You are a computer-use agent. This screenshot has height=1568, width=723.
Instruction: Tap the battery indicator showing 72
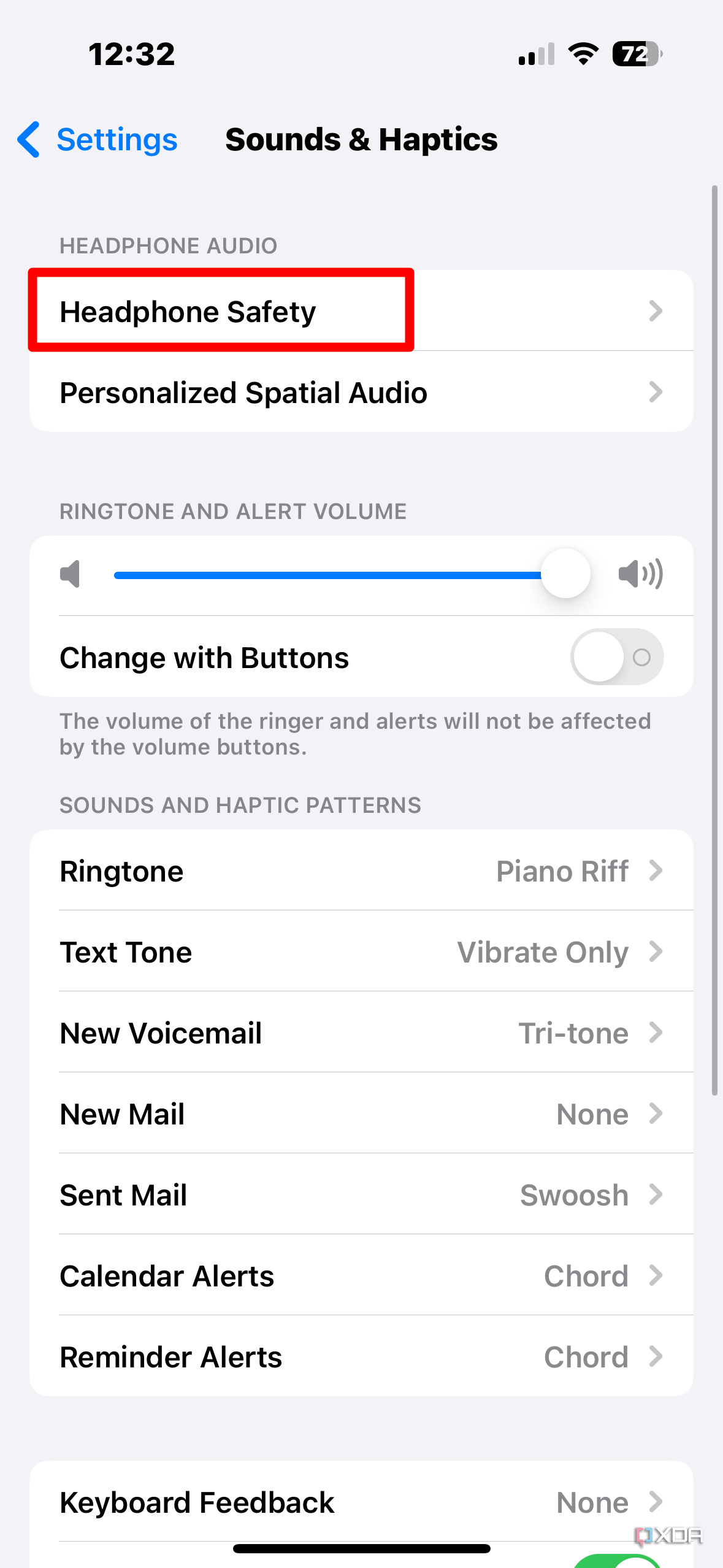pos(636,54)
